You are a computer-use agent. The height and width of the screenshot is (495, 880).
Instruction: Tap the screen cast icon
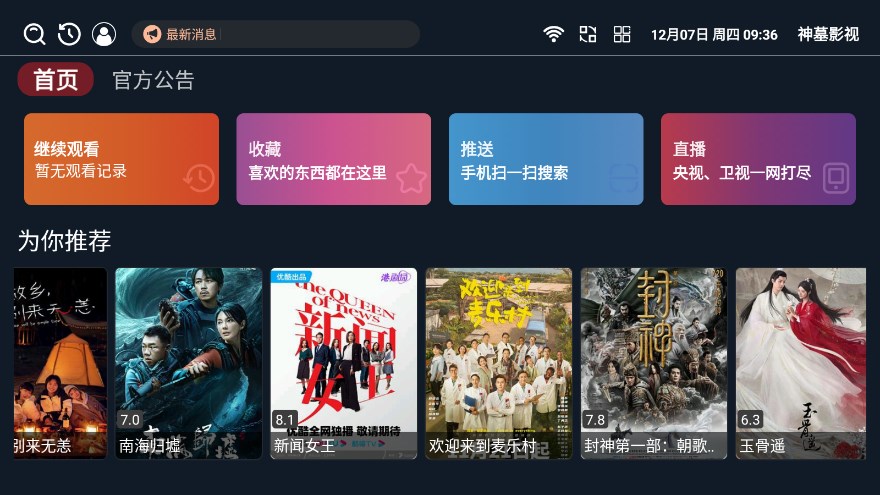(588, 34)
